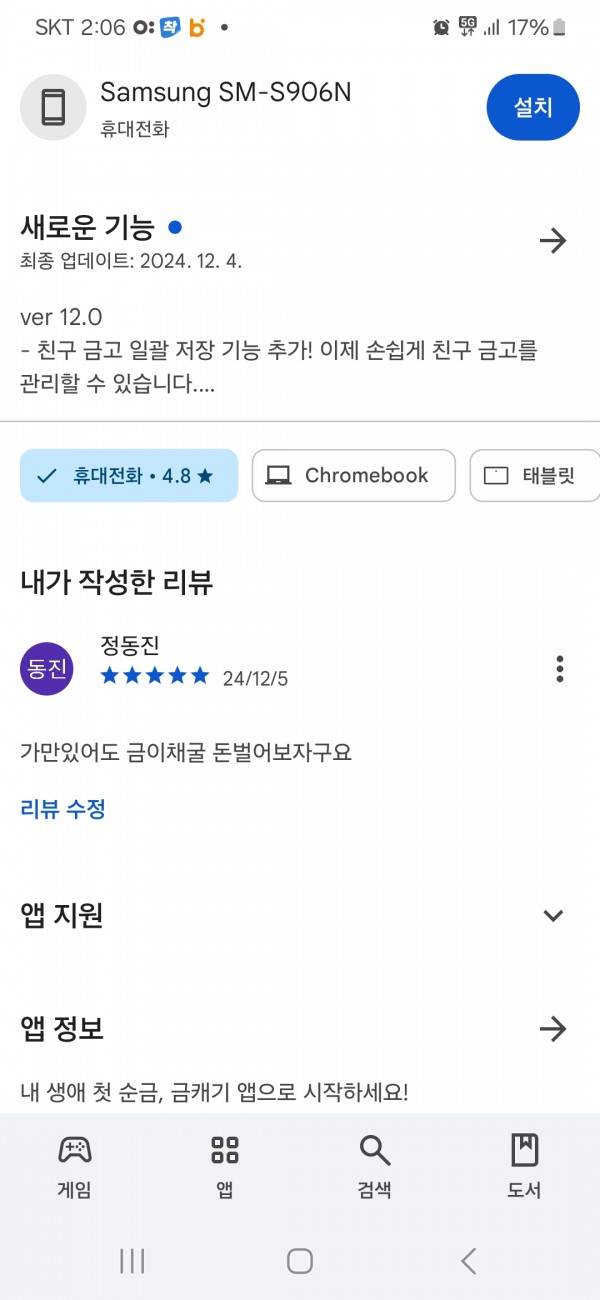
Task: Open the 새로운 기능 arrow
Action: click(553, 241)
